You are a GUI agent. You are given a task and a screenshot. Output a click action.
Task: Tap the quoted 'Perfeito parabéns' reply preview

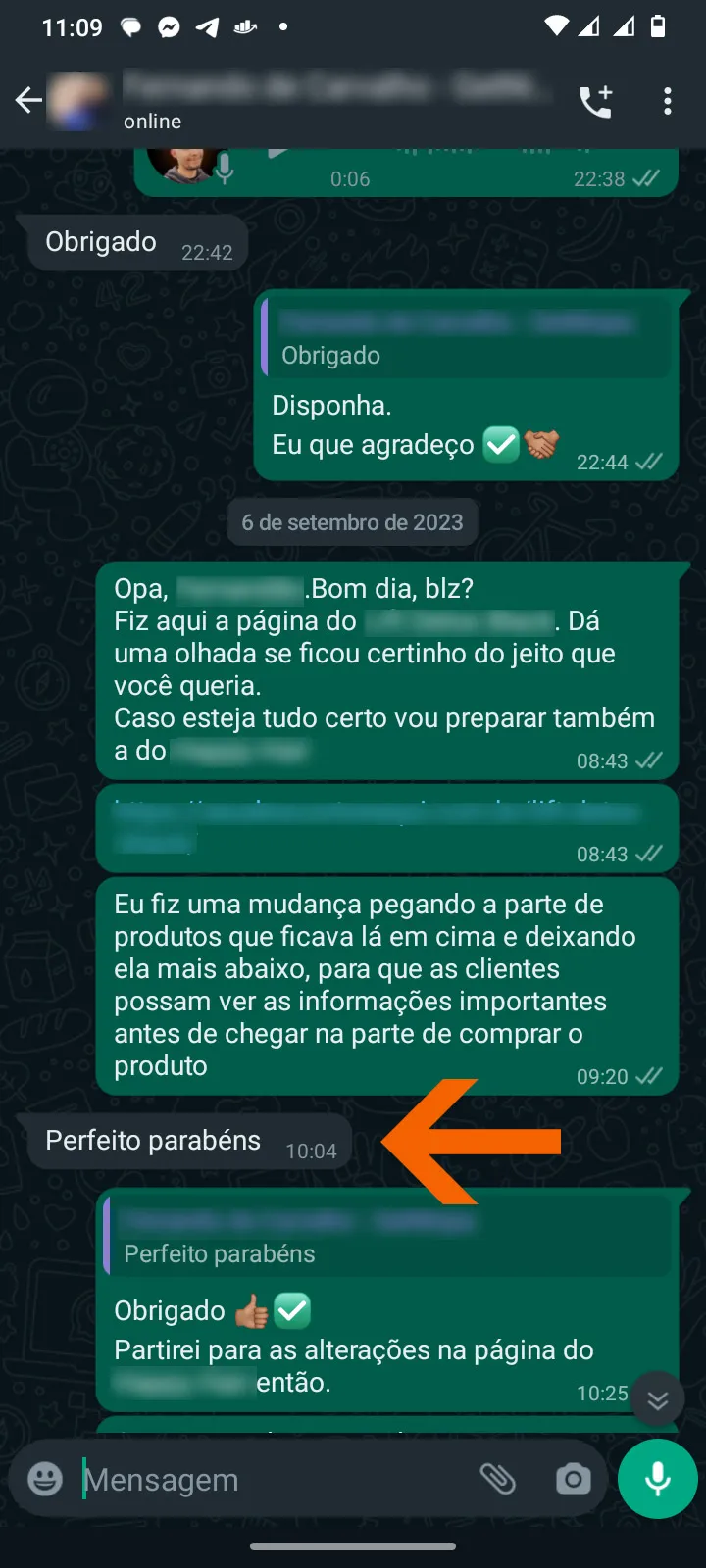pos(392,1237)
